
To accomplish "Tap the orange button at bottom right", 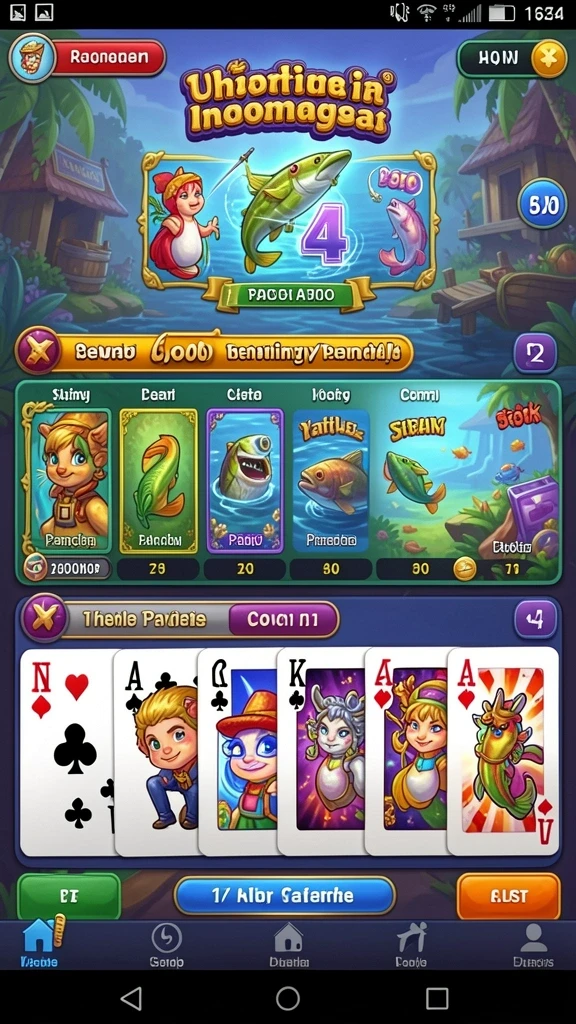I will point(509,897).
